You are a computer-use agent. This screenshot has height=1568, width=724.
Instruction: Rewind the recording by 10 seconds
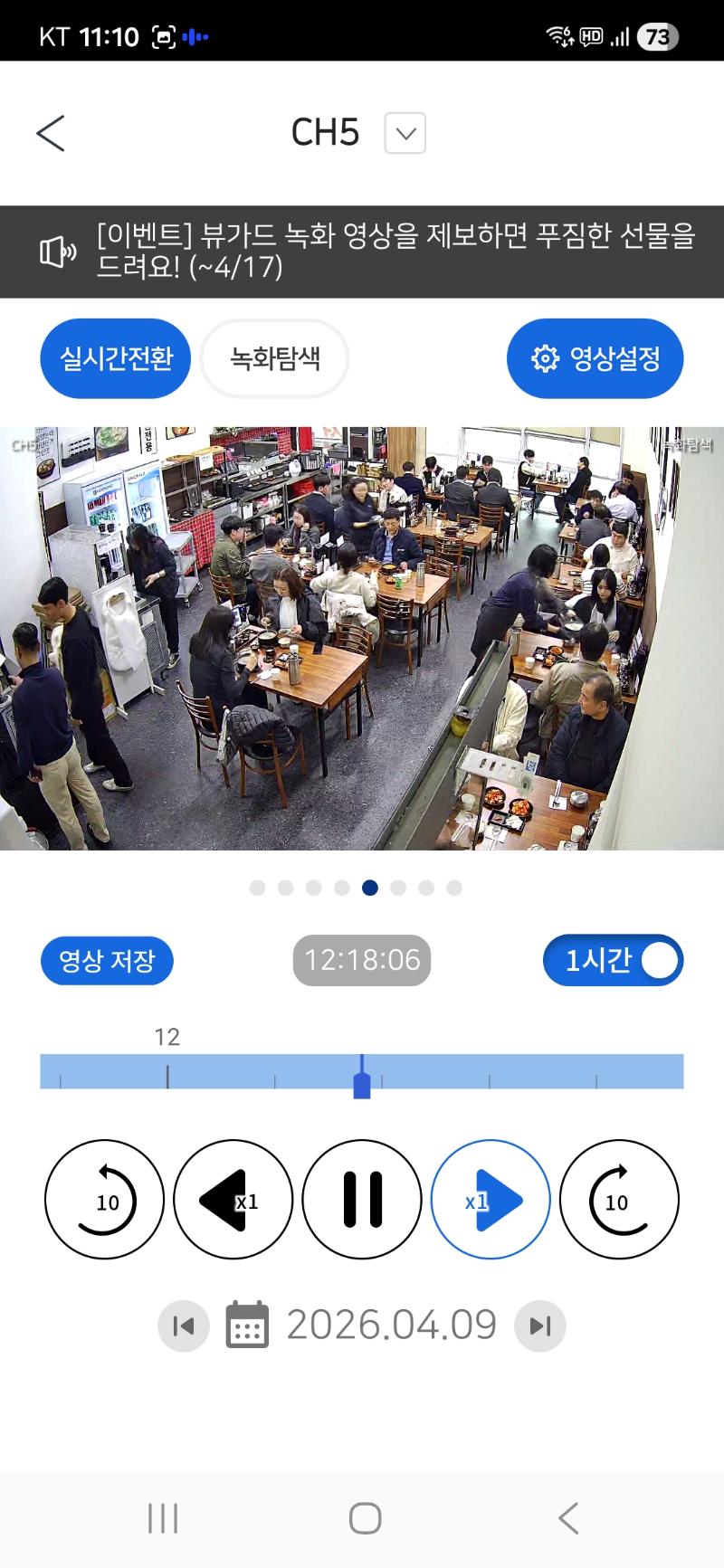[105, 1200]
